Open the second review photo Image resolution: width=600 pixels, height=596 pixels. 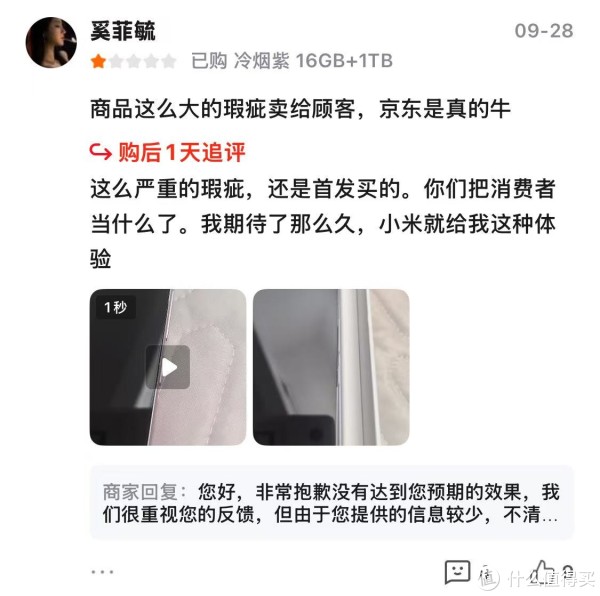click(331, 367)
